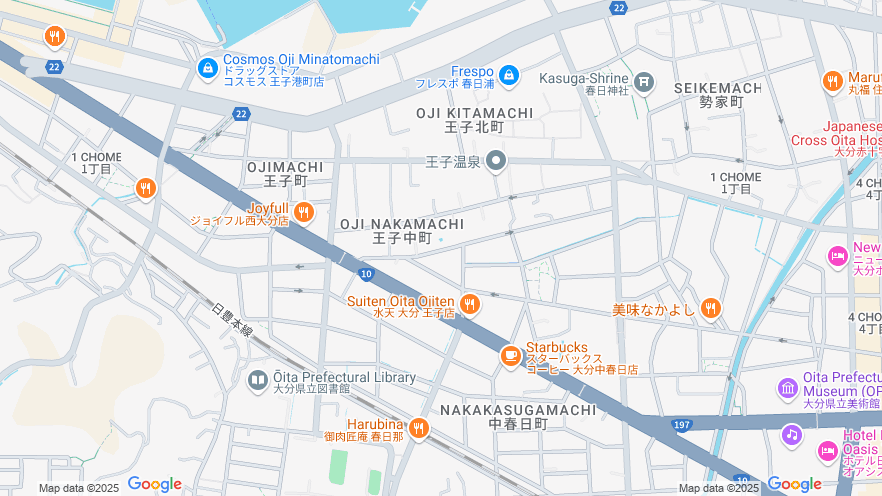882x496 pixels.
Task: Open the Starbucks cafe marker
Action: (511, 355)
